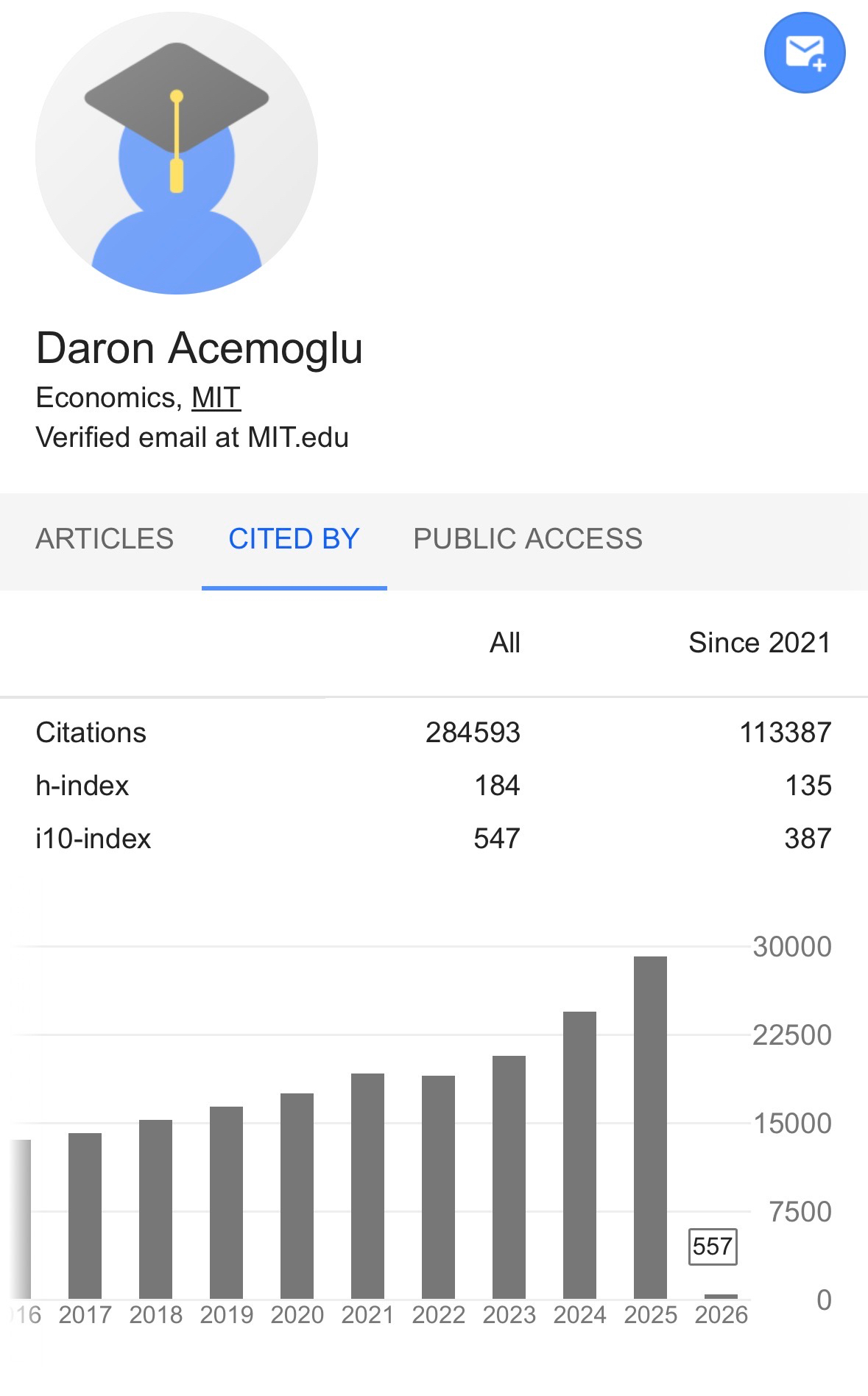Select the 2026 citations bar

point(721,1295)
